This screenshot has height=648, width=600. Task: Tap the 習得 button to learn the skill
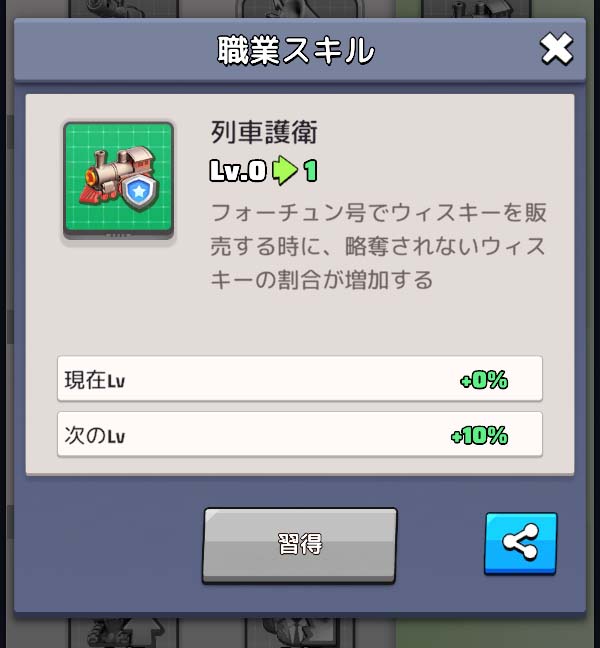pyautogui.click(x=300, y=544)
